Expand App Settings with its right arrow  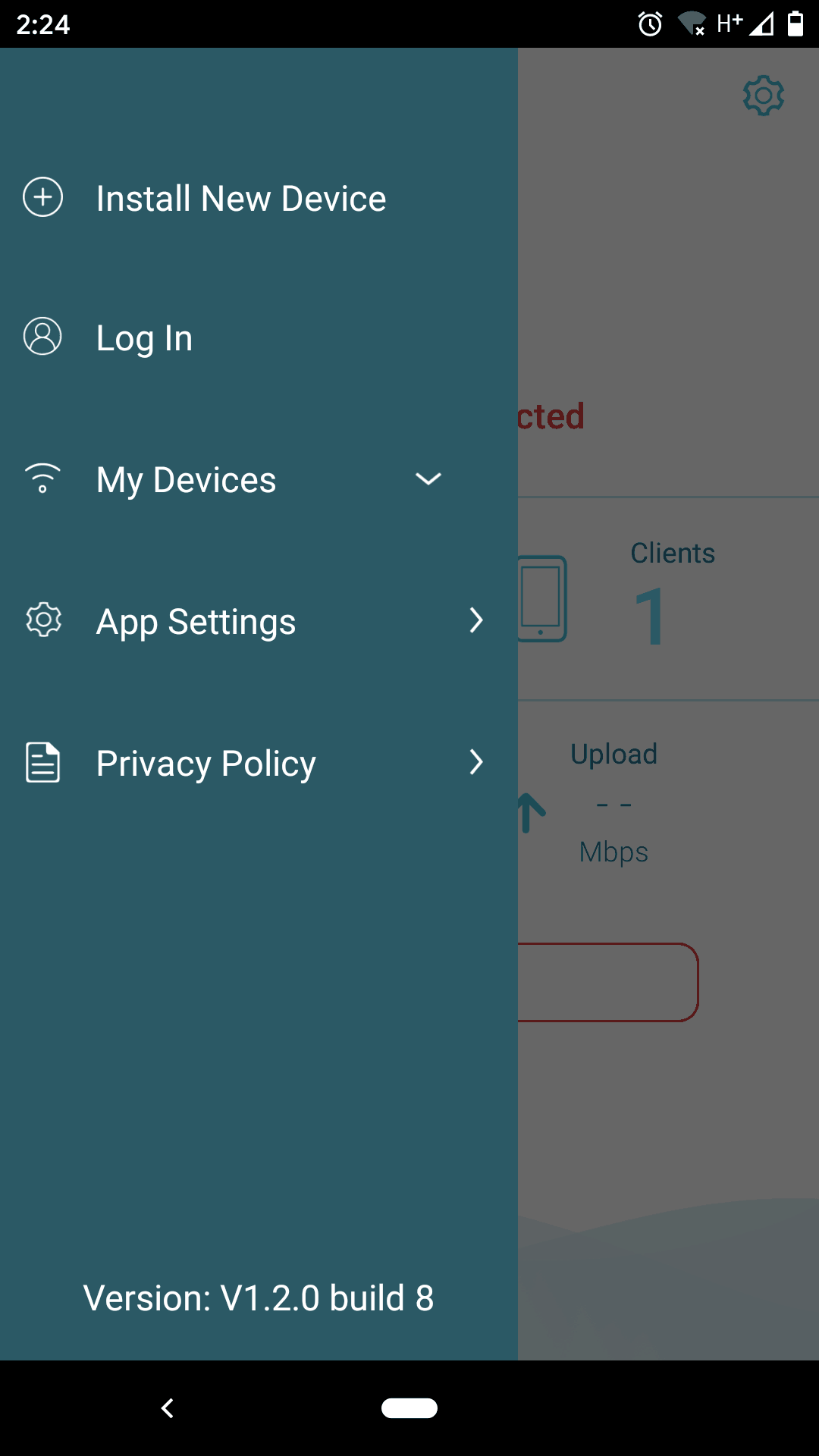[477, 620]
